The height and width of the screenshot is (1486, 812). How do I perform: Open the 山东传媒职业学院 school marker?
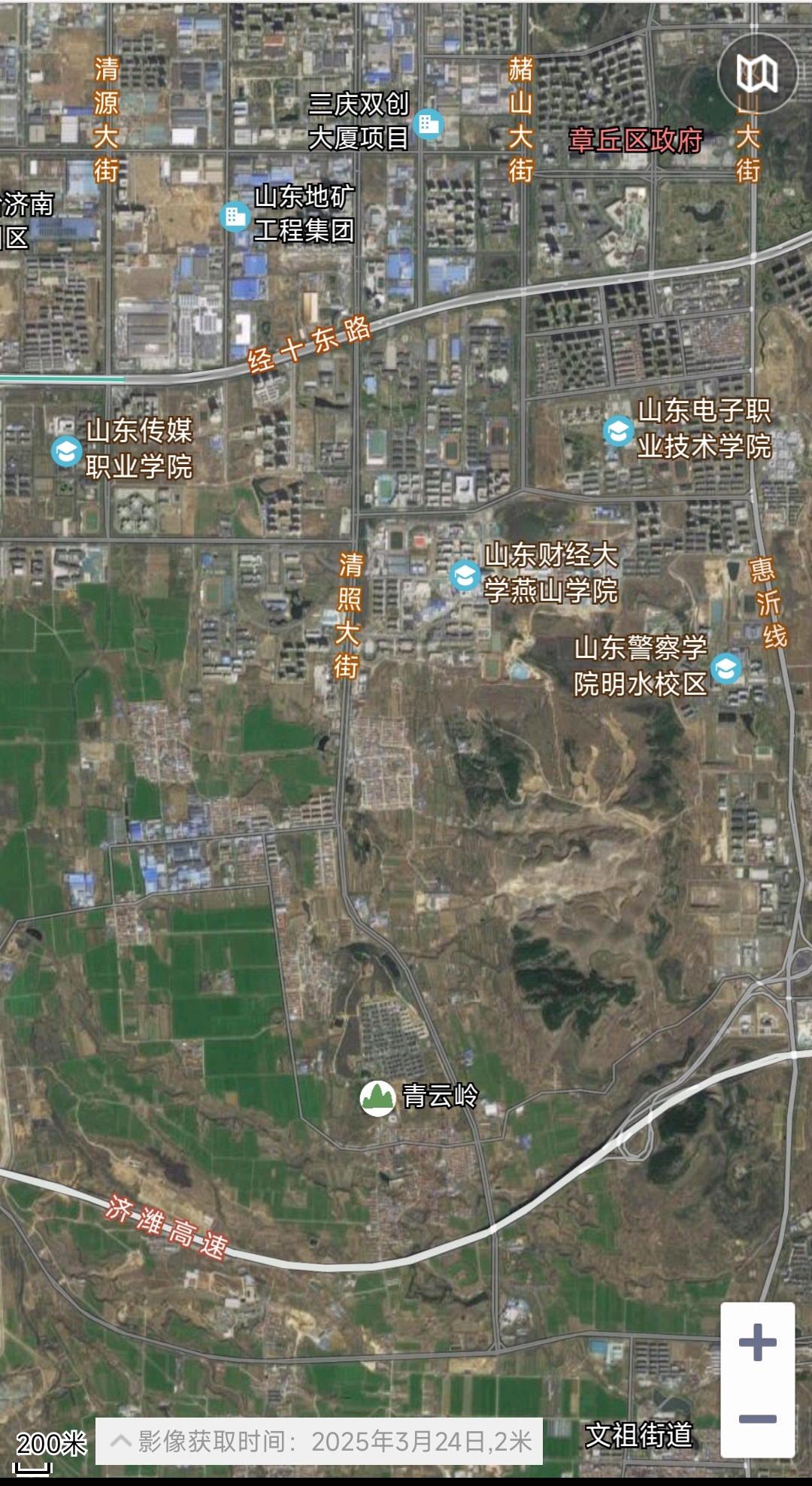[66, 451]
